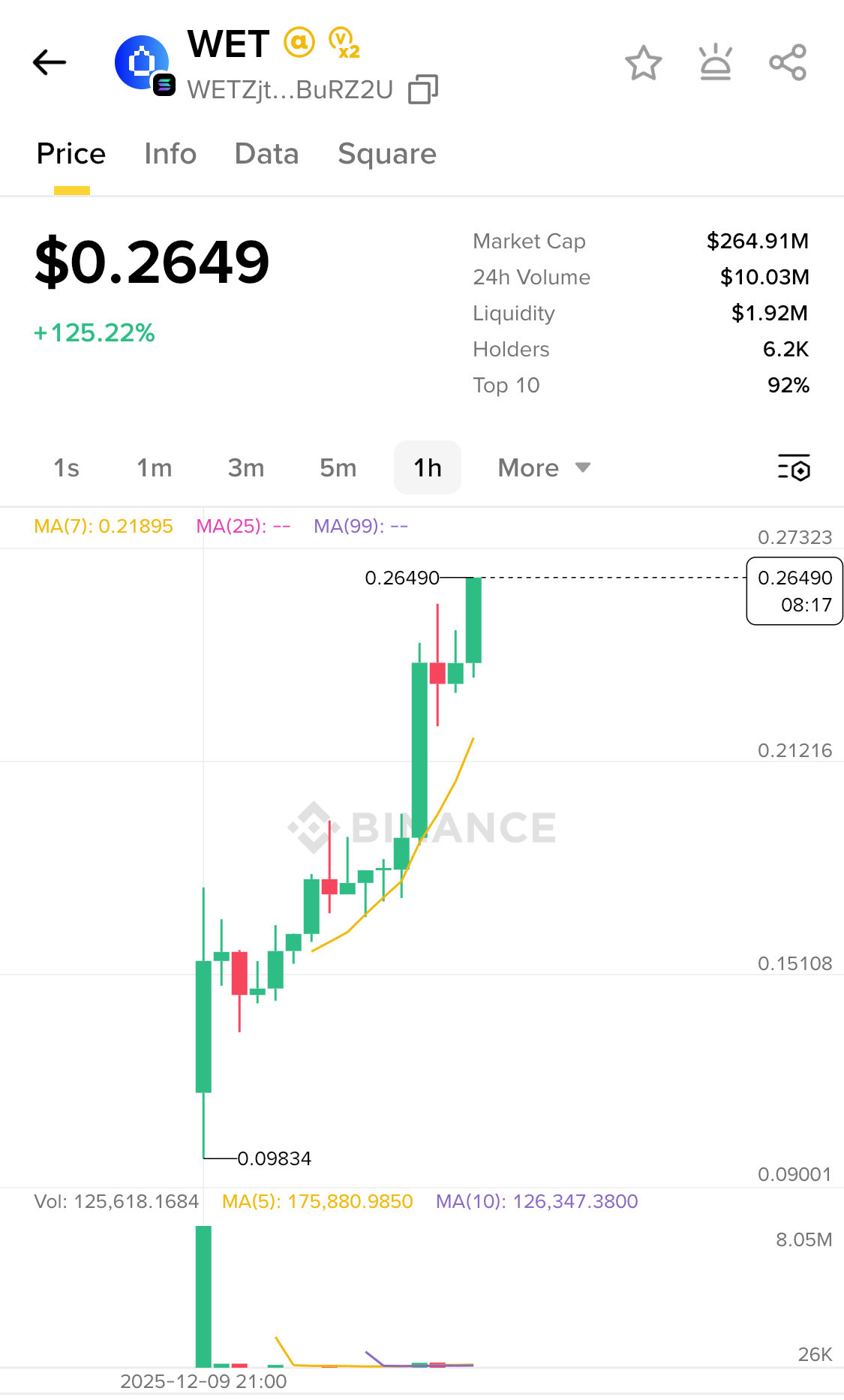Open chart indicator settings

pyautogui.click(x=794, y=468)
